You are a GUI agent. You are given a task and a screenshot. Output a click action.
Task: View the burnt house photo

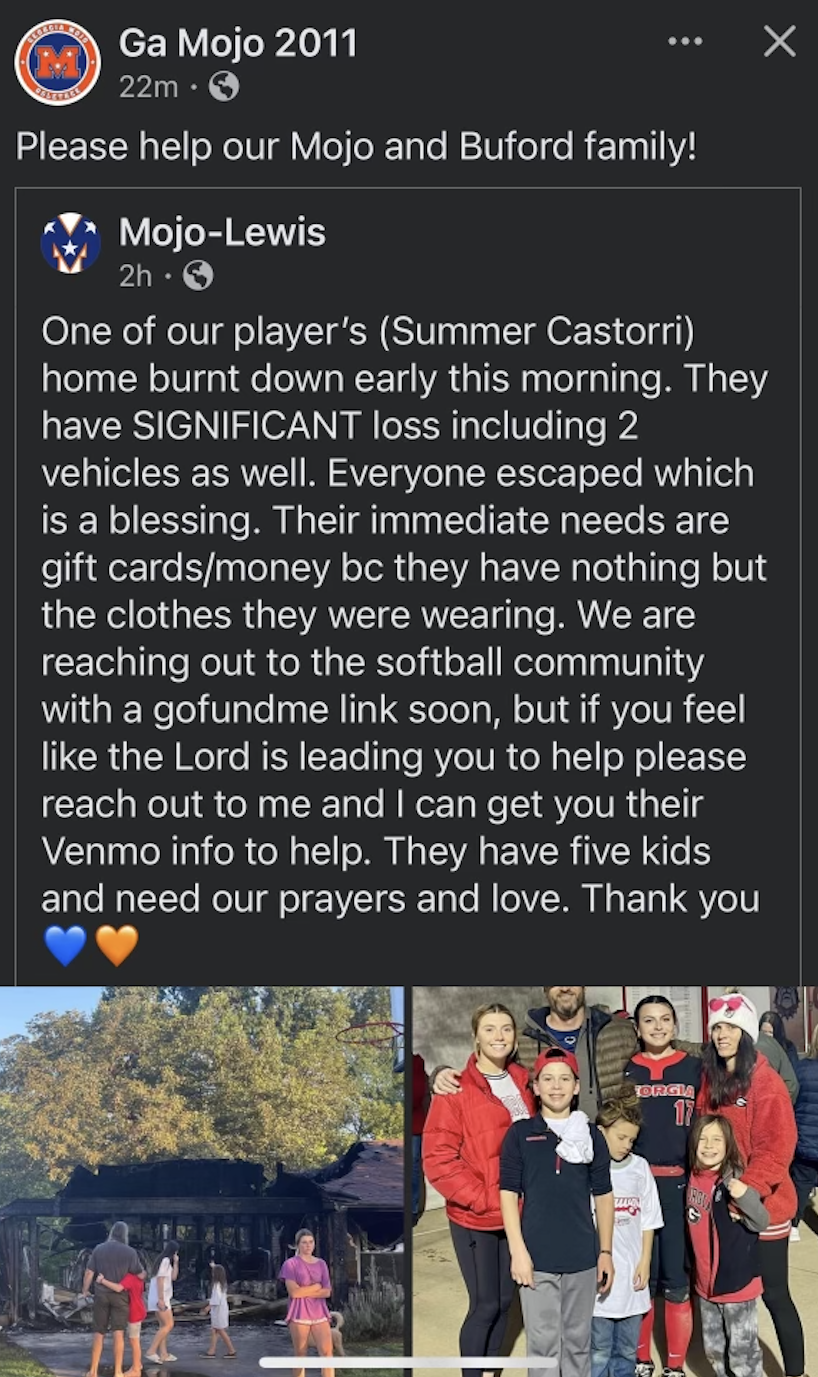[x=202, y=1180]
